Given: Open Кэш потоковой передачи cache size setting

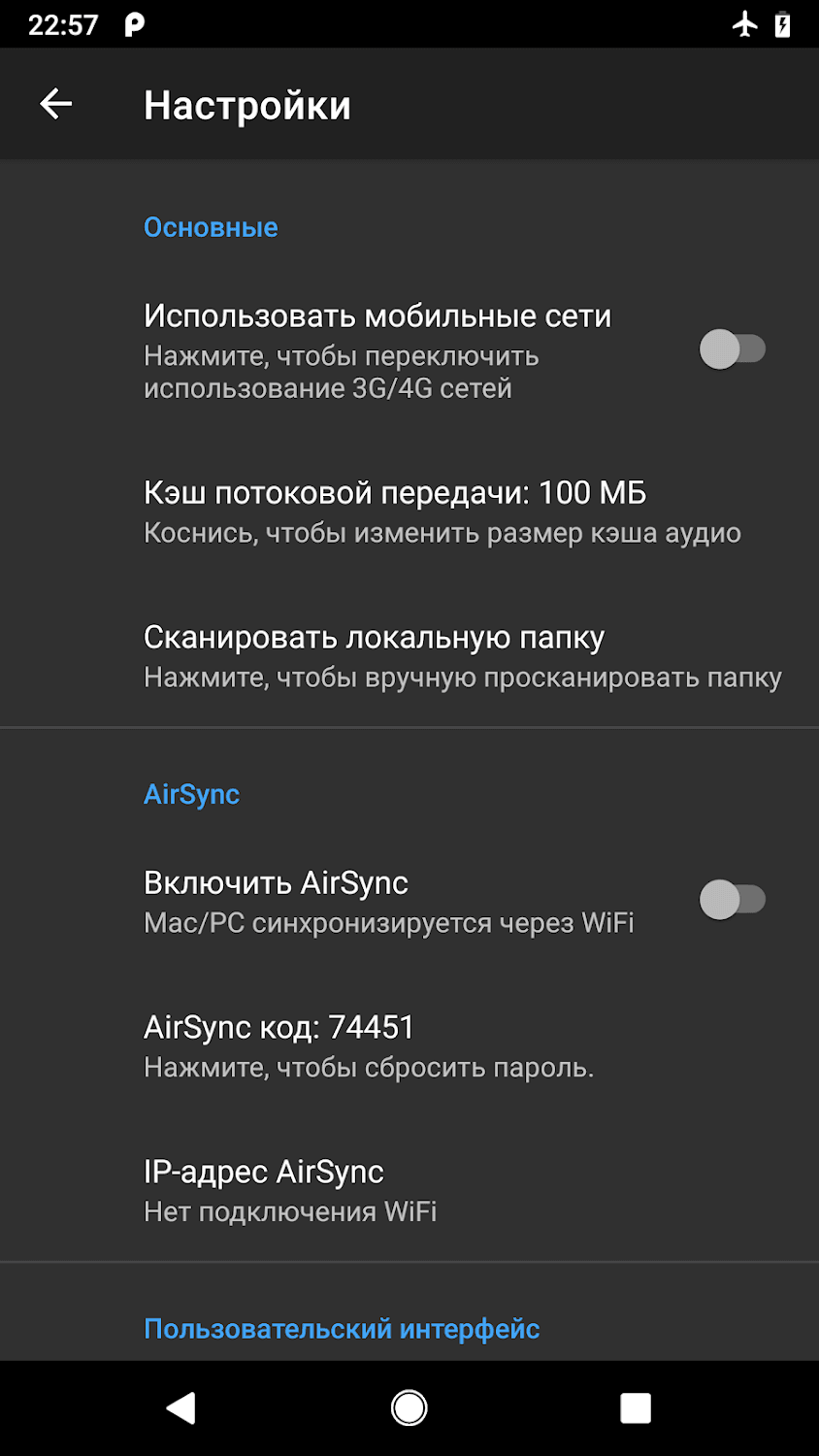Looking at the screenshot, I should point(442,511).
